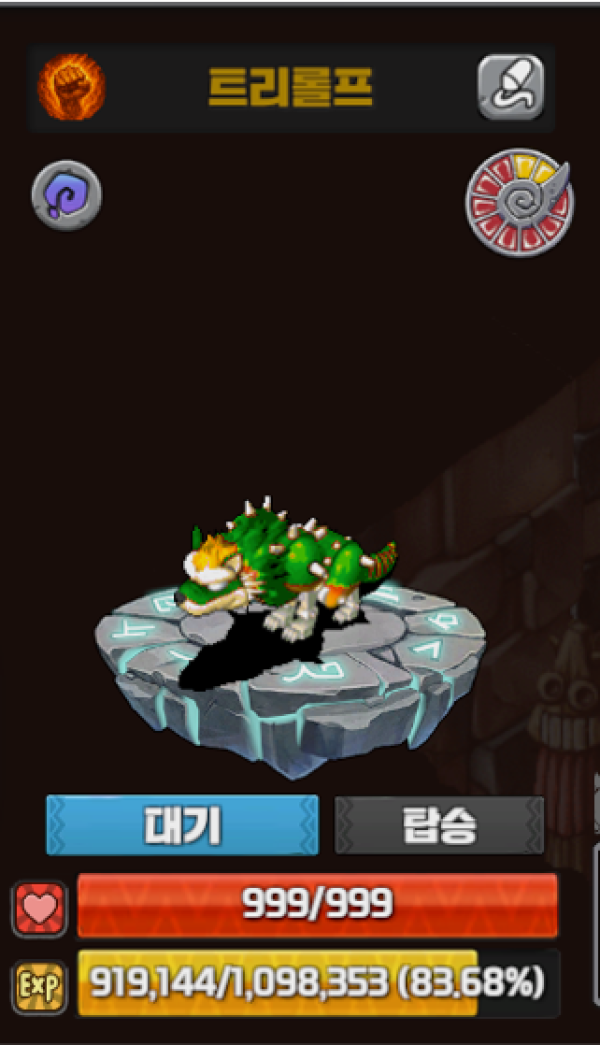Open the purple swirl skill icon

click(x=66, y=196)
